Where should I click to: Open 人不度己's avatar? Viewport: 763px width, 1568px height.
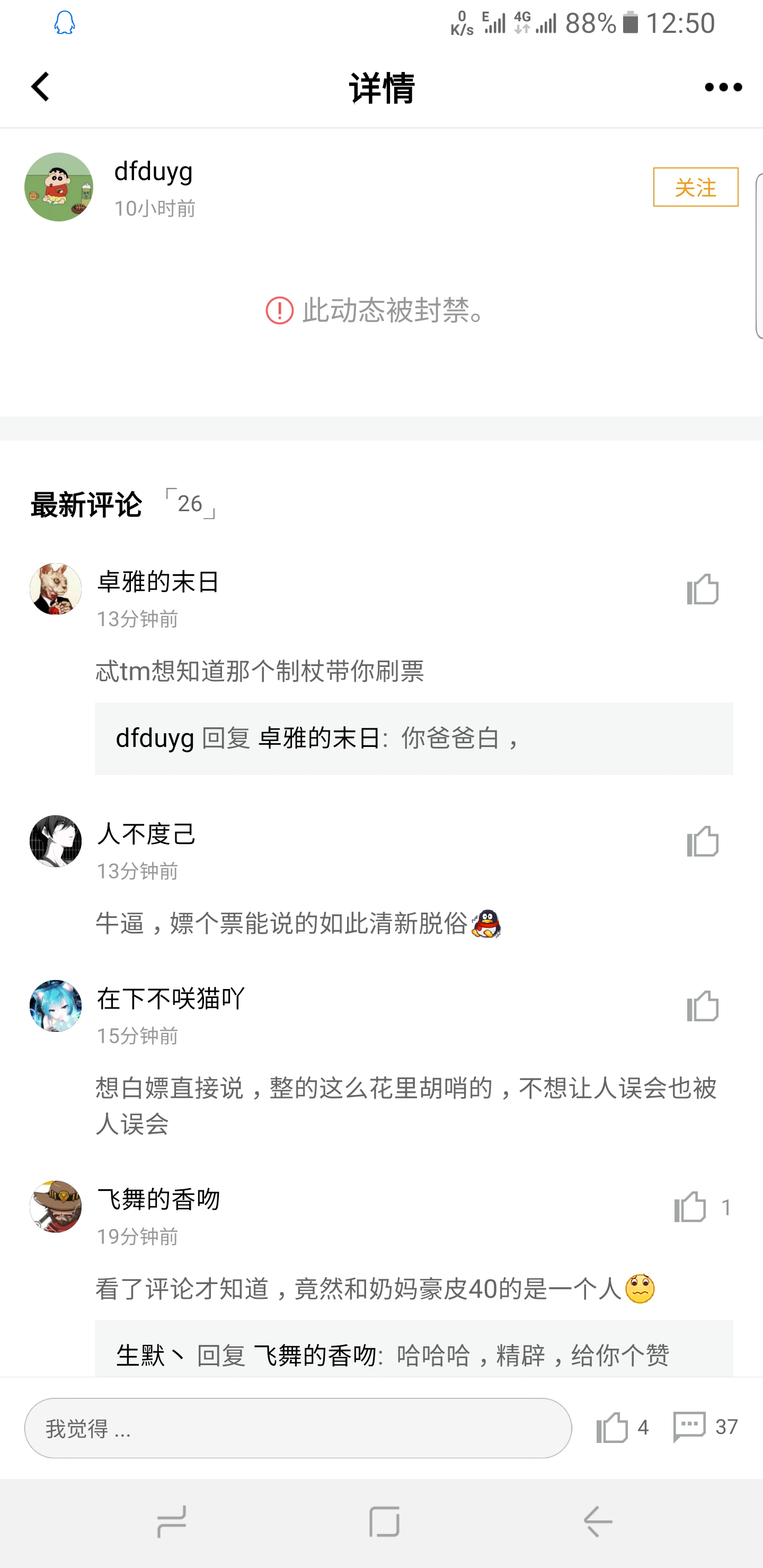pos(56,841)
